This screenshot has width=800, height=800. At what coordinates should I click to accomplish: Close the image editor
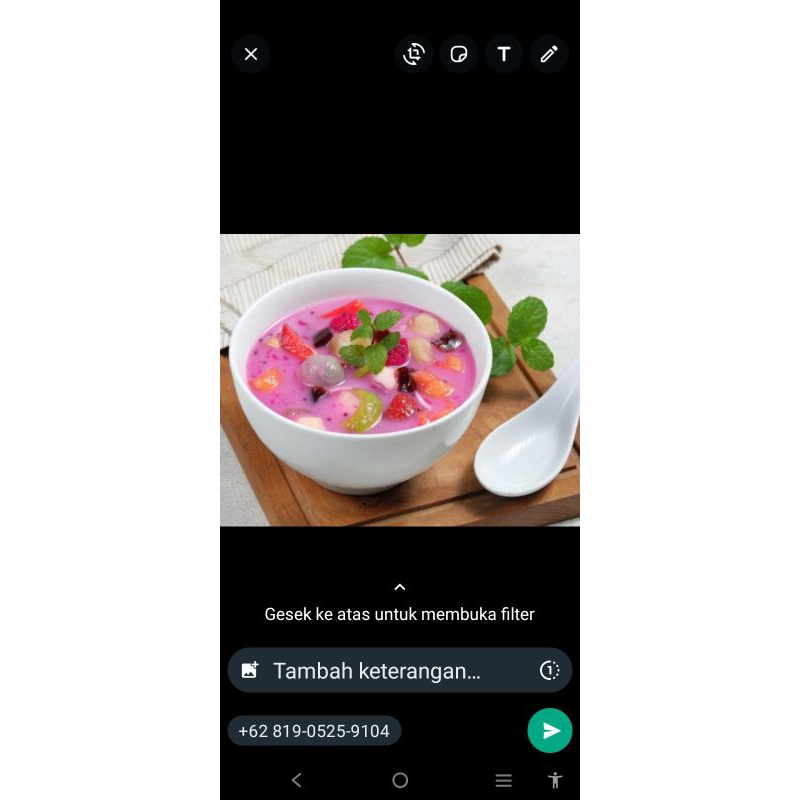click(x=251, y=54)
